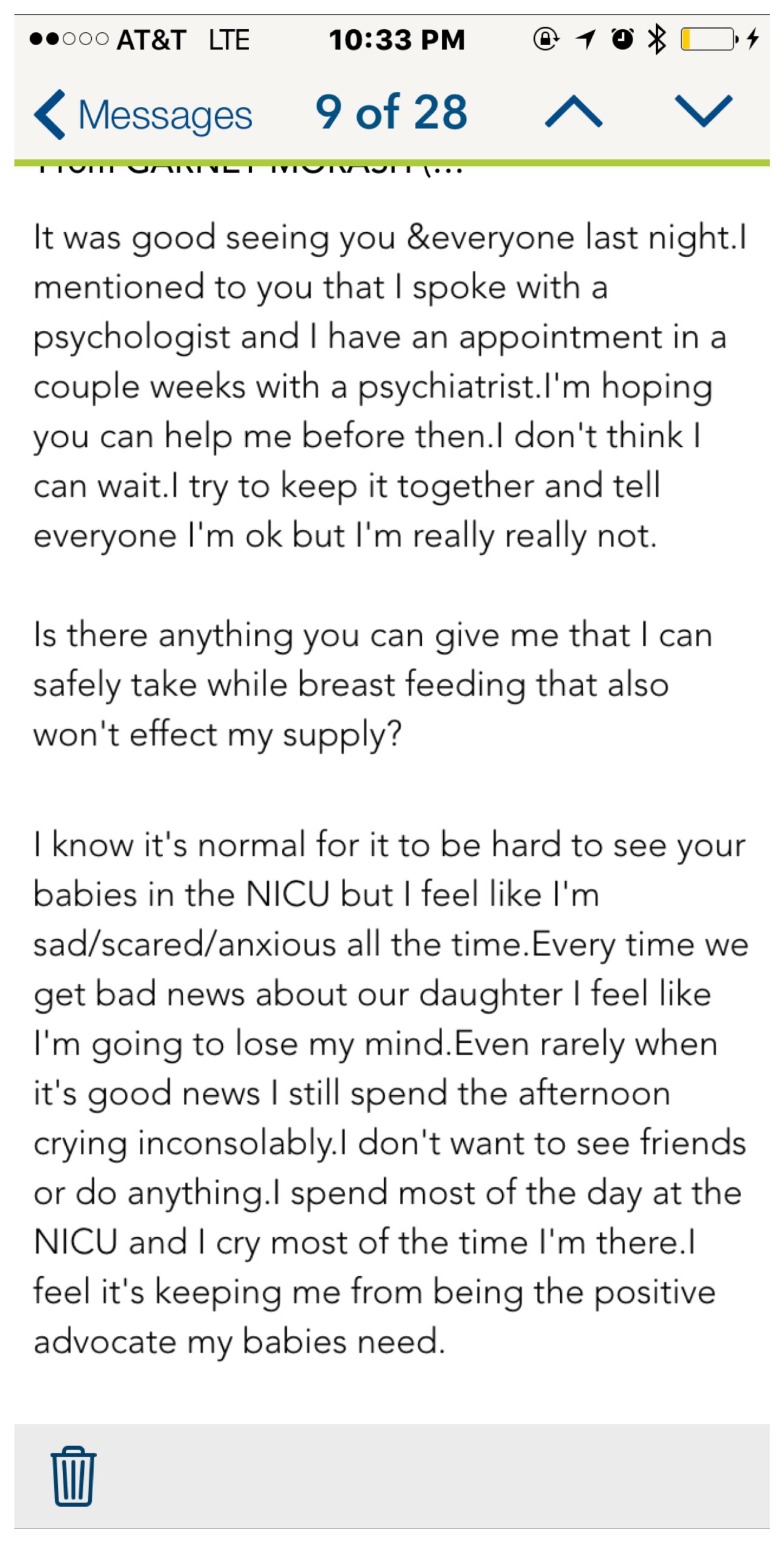Image resolution: width=784 pixels, height=1543 pixels.
Task: Go back to the Messages list
Action: click(143, 114)
